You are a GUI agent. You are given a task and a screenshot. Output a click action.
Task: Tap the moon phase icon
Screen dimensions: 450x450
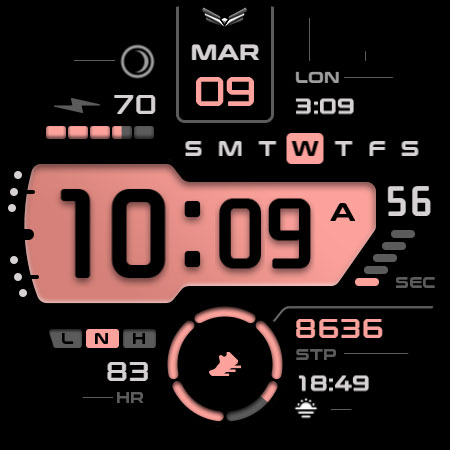tap(137, 61)
